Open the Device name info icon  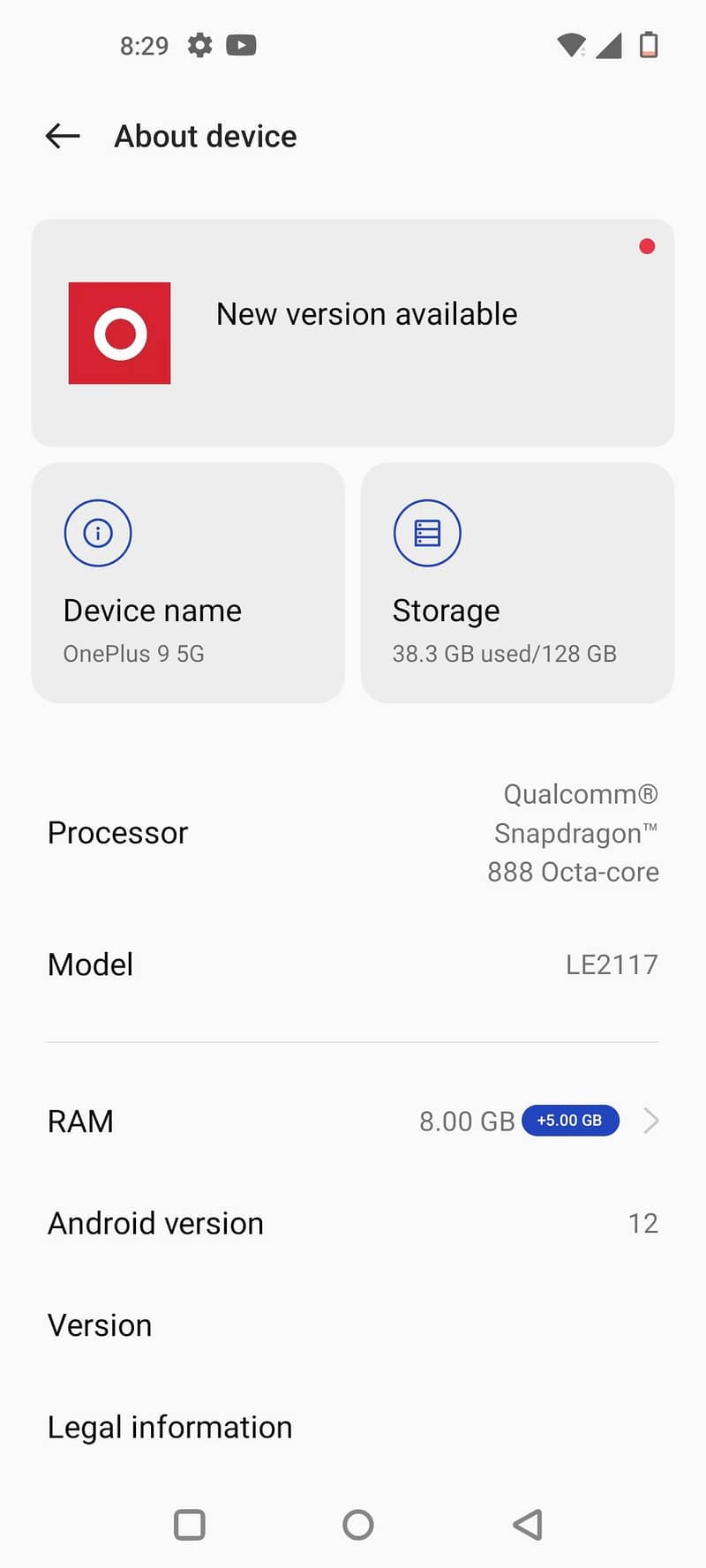(98, 533)
